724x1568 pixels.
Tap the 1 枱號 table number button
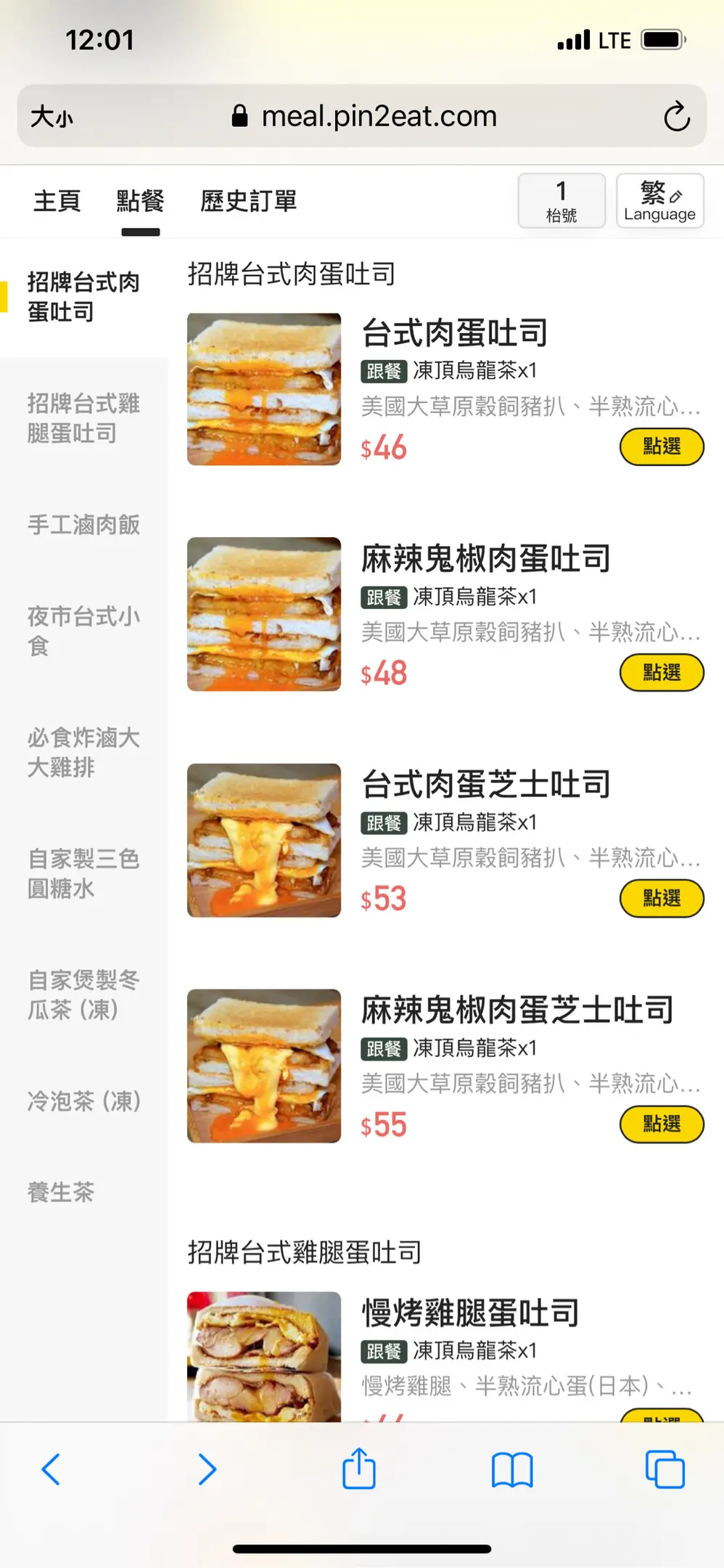click(561, 201)
